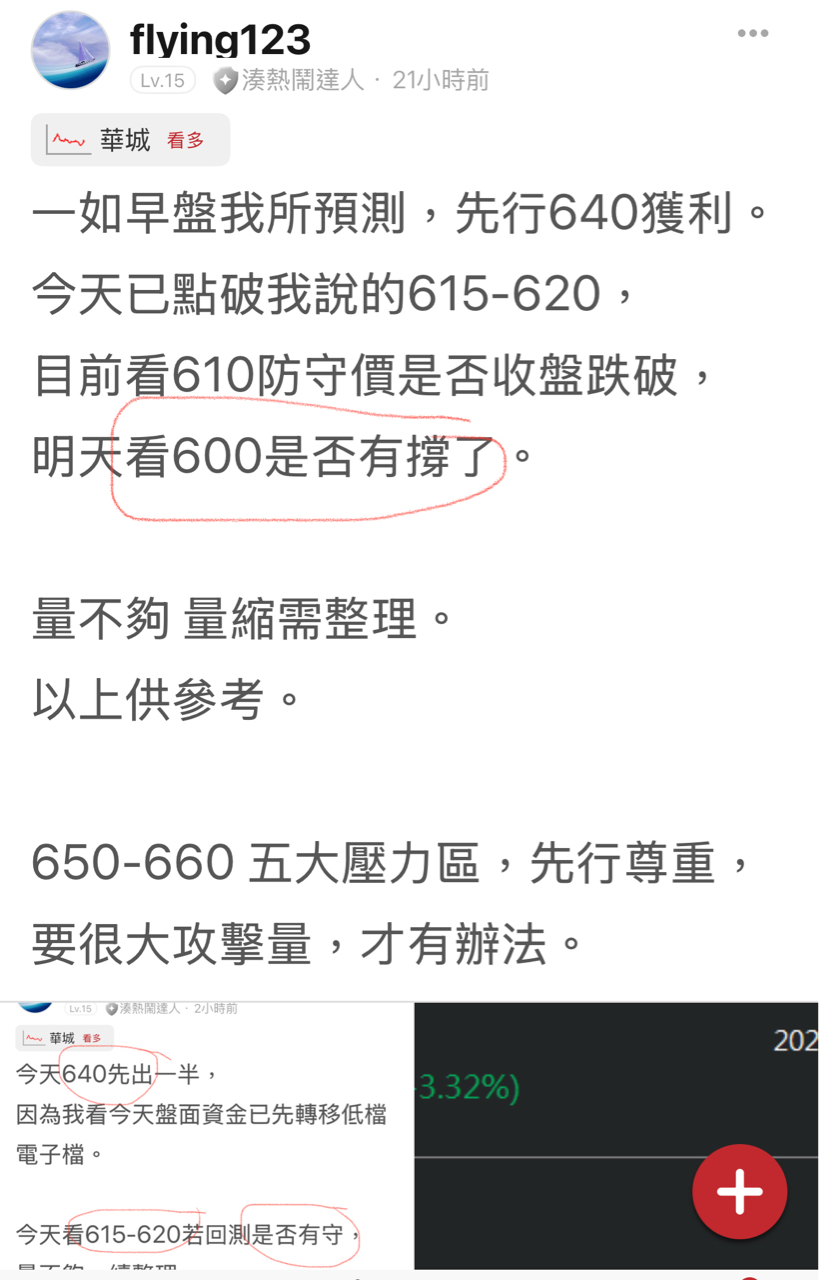This screenshot has height=1280, width=819.
Task: Open the 華城 stock tag chip
Action: pos(130,140)
